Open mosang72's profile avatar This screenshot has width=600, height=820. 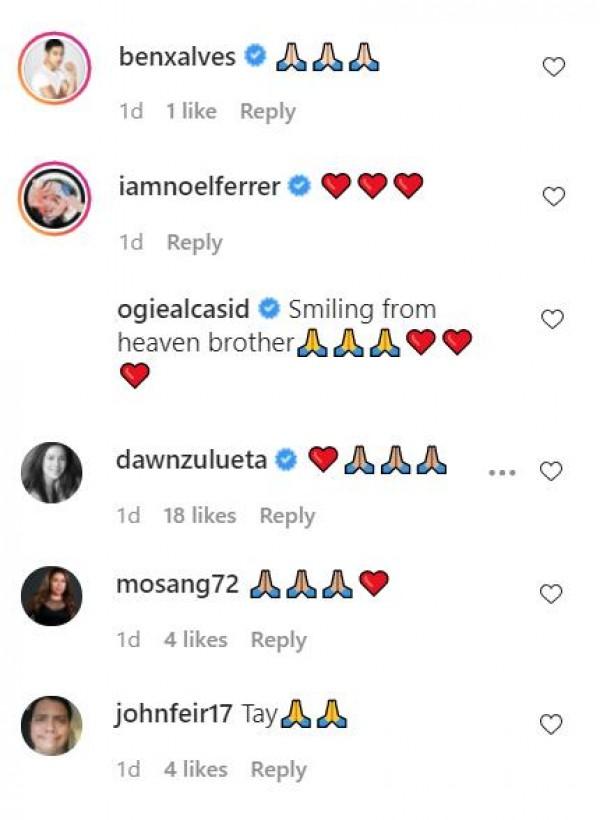tap(52, 596)
